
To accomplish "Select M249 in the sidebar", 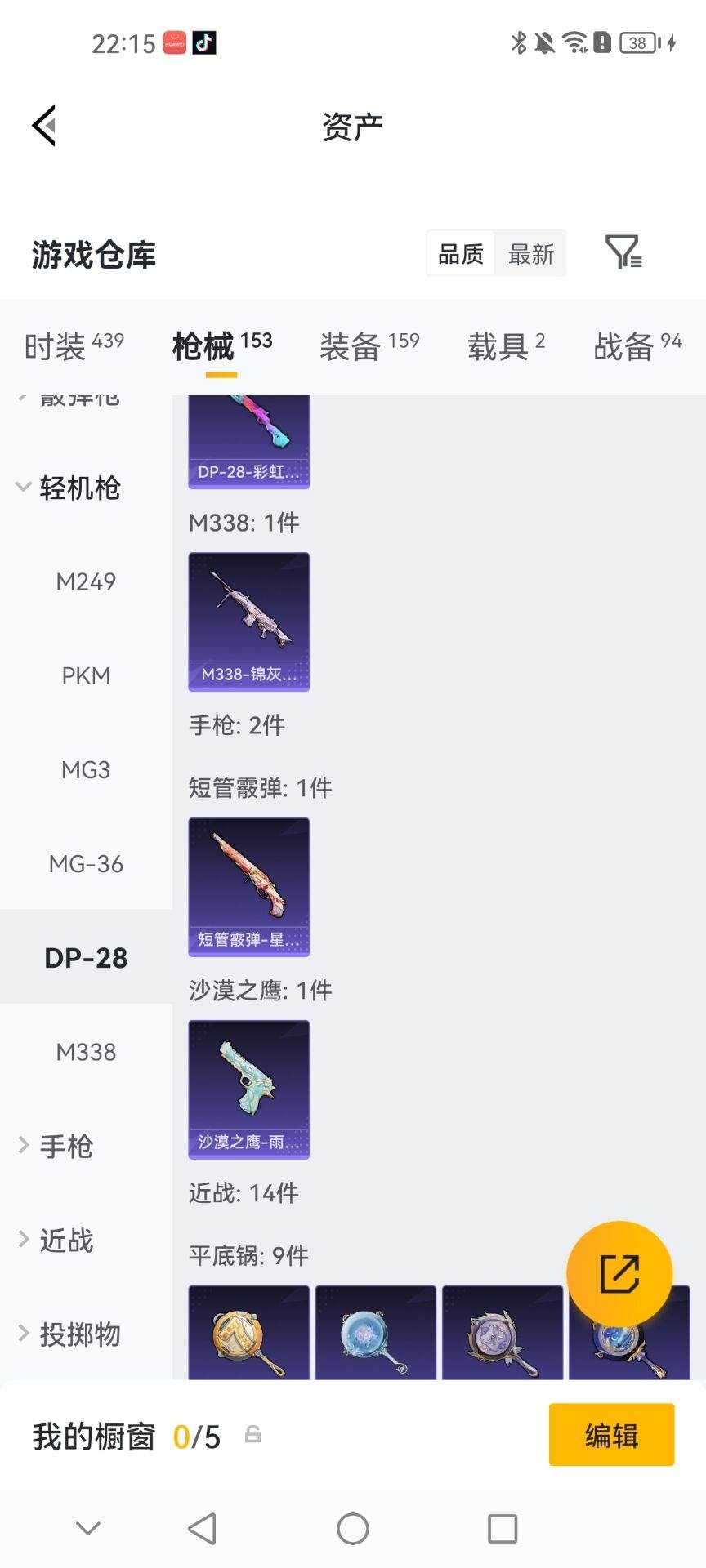I will pos(86,581).
